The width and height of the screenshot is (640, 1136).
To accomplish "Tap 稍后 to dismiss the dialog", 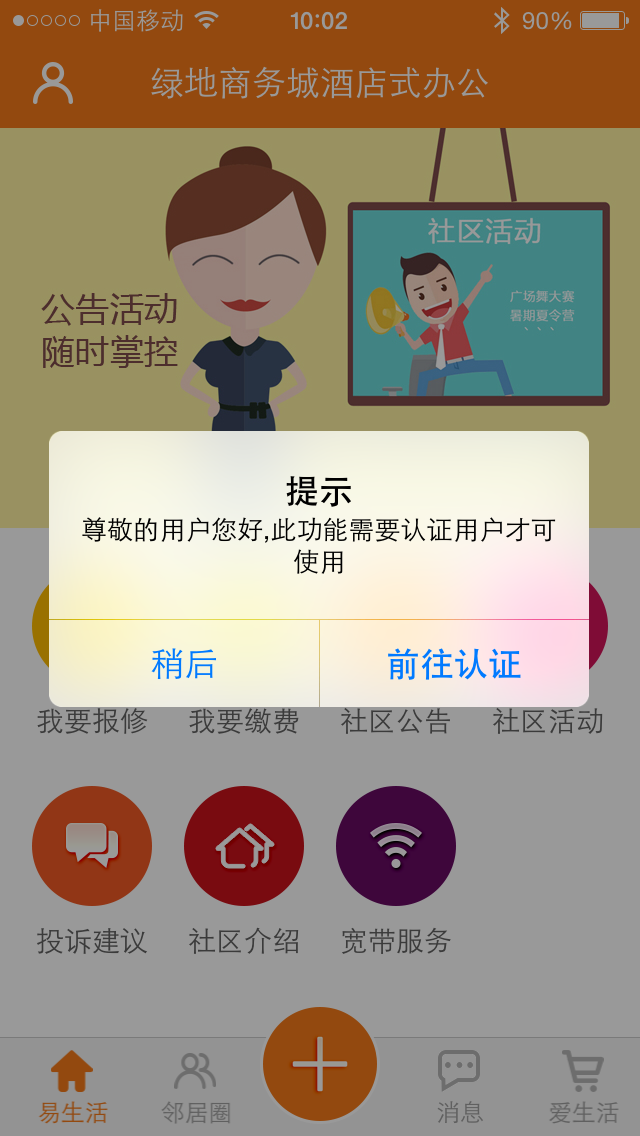I will coord(184,664).
